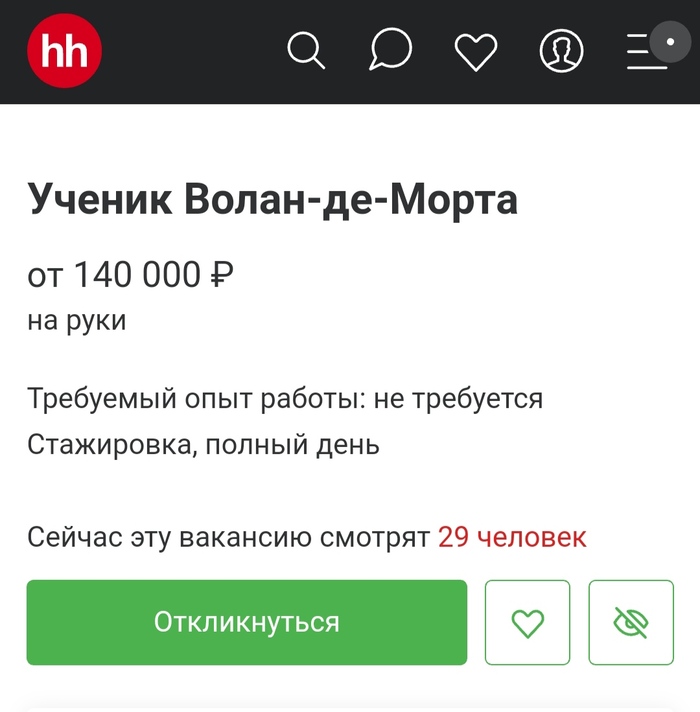
Task: Open vacancy search
Action: (x=306, y=50)
